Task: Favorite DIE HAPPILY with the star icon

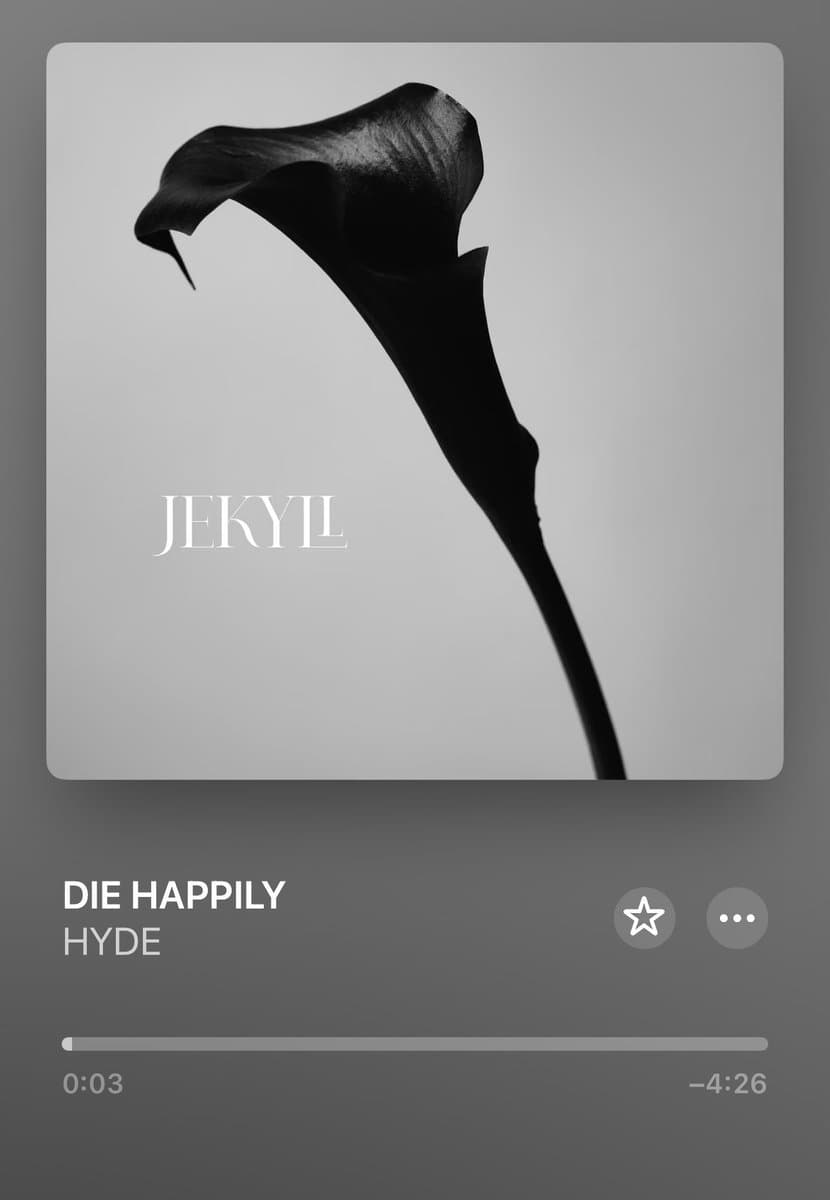Action: 644,917
